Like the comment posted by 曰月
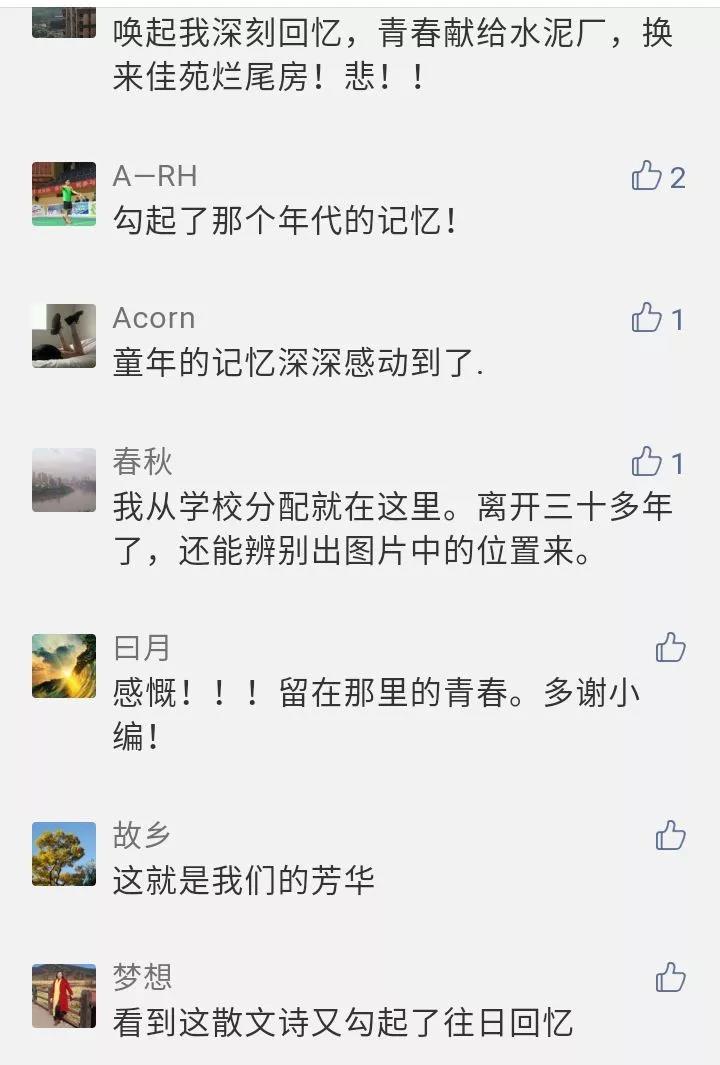 [671, 648]
